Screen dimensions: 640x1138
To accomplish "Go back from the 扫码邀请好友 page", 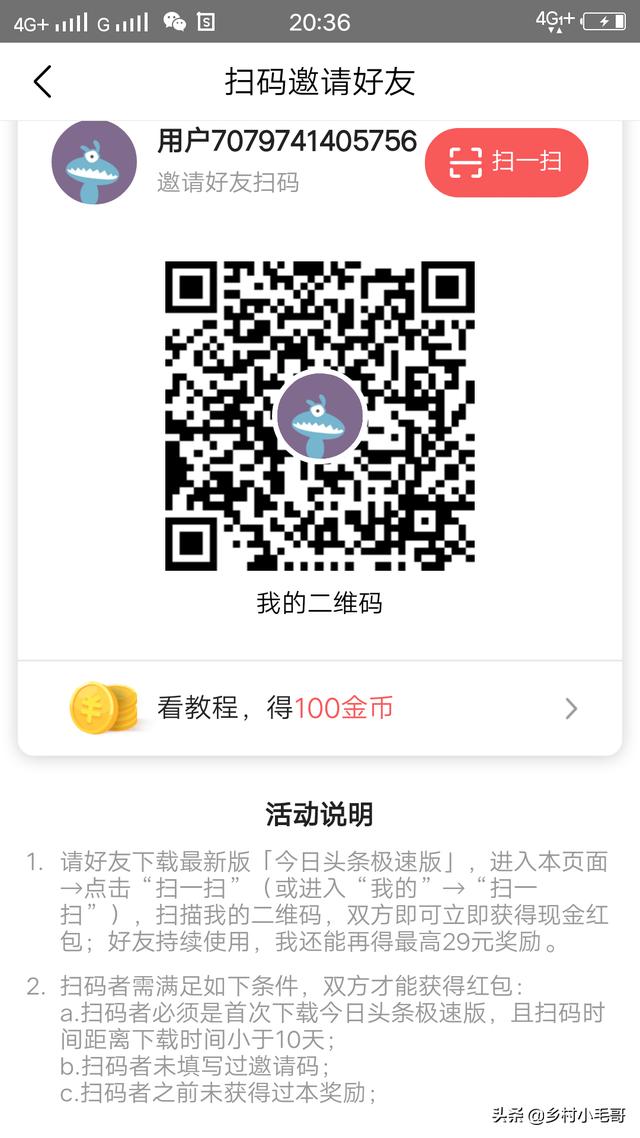I will coord(42,82).
